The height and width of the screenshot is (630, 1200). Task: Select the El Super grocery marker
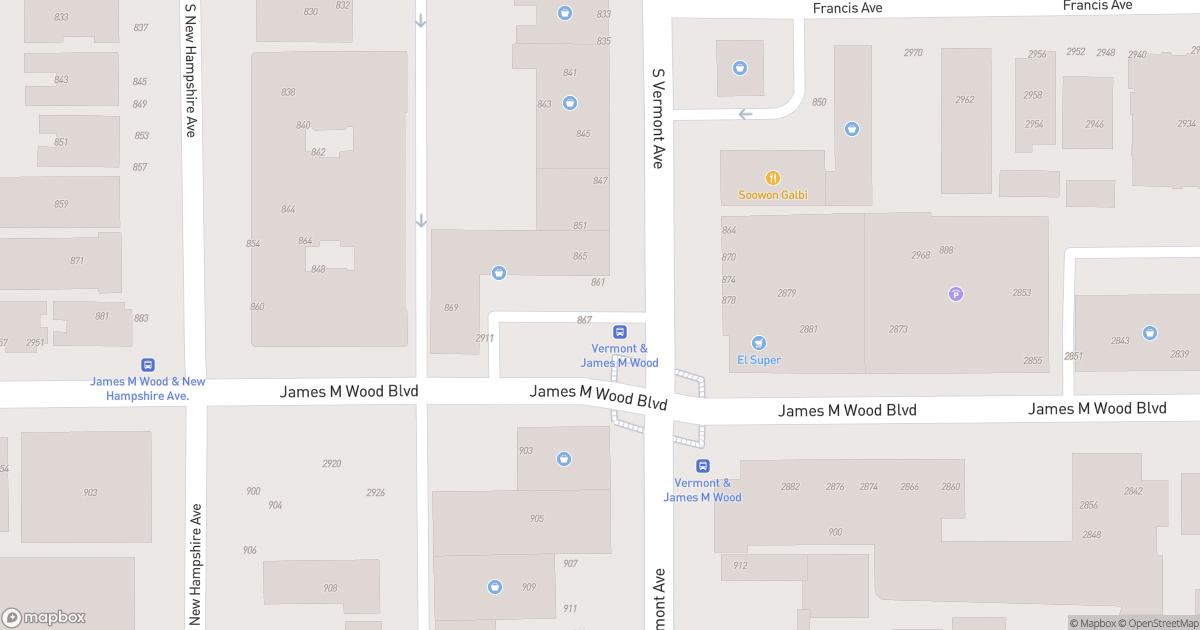758,343
